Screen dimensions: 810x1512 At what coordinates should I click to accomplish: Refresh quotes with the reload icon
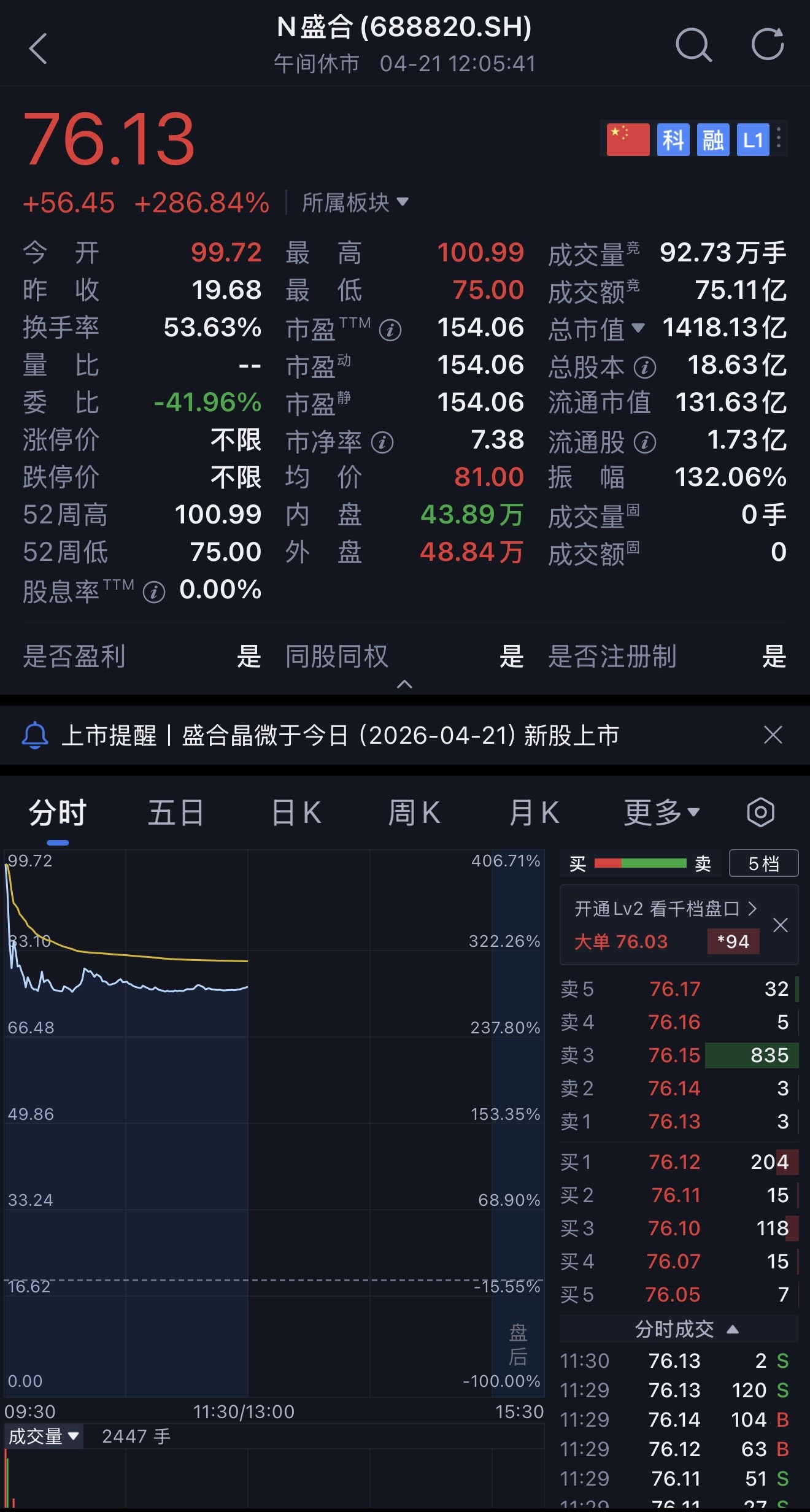click(767, 45)
